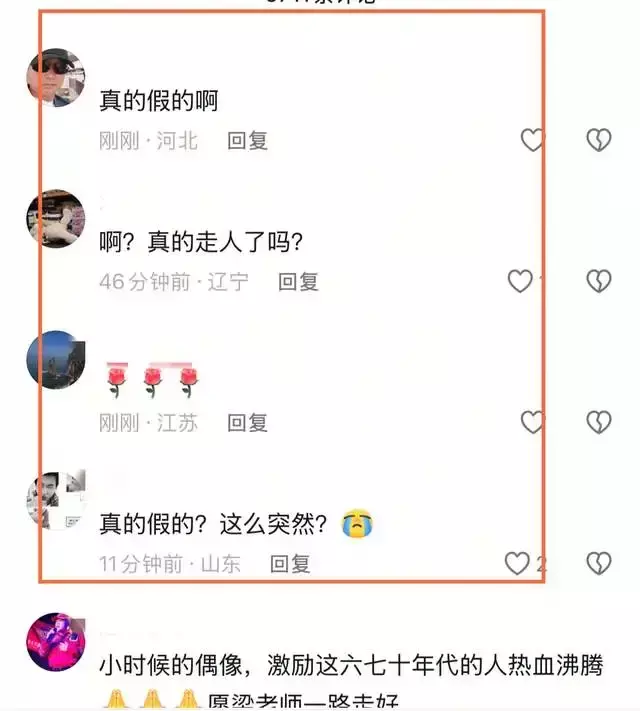Like the comment "啊？真的走人了吗？"
The width and height of the screenshot is (640, 711).
[520, 282]
